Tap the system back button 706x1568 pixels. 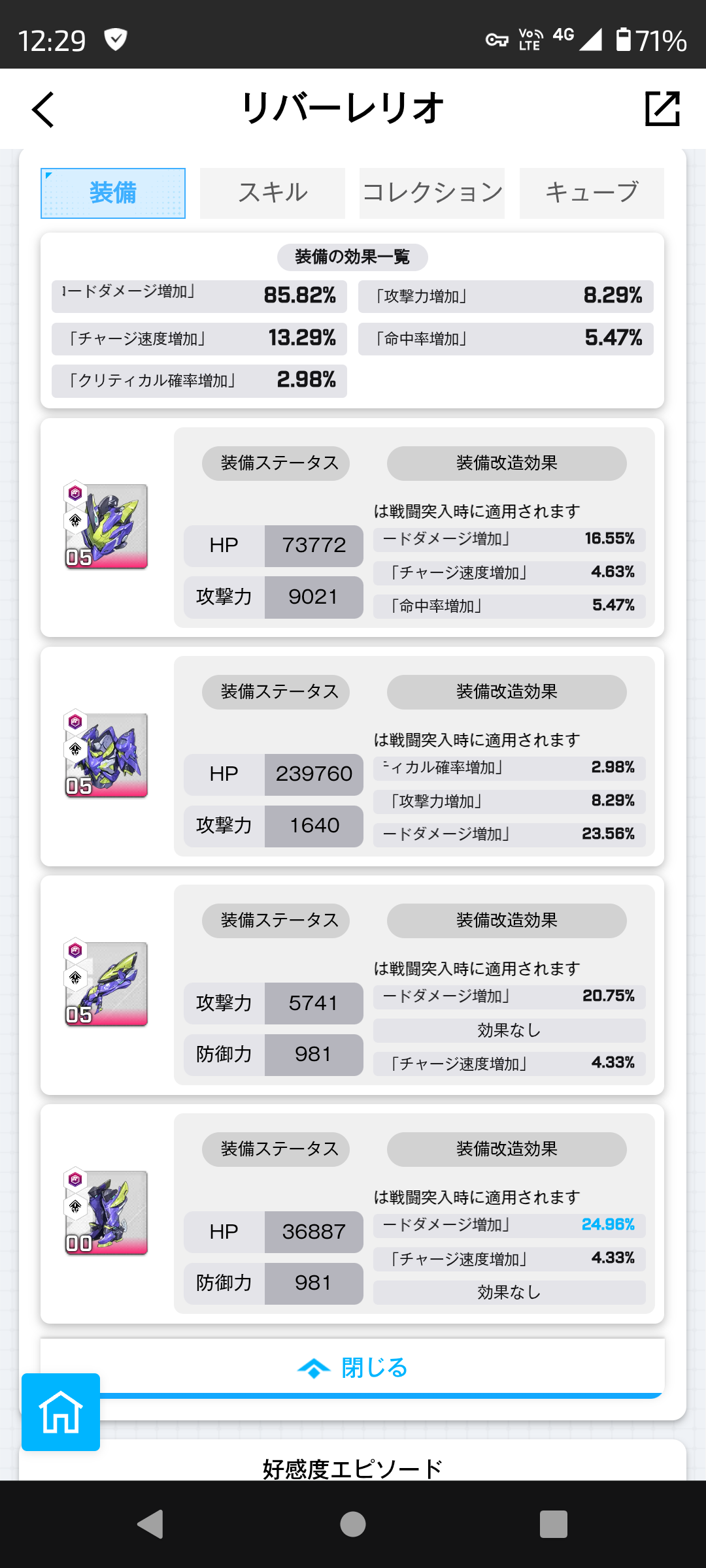point(151,1524)
